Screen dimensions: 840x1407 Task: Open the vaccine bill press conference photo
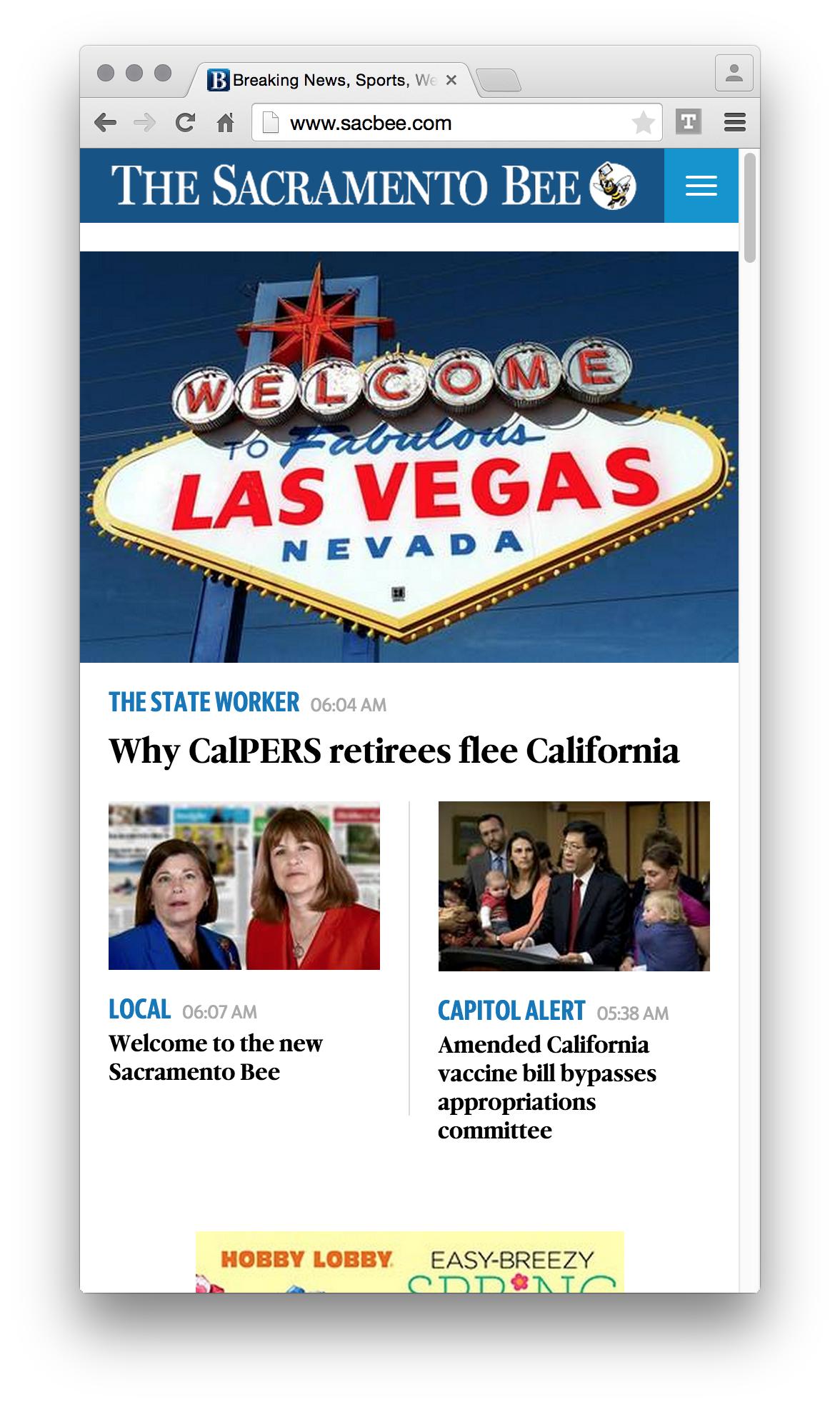pos(574,886)
